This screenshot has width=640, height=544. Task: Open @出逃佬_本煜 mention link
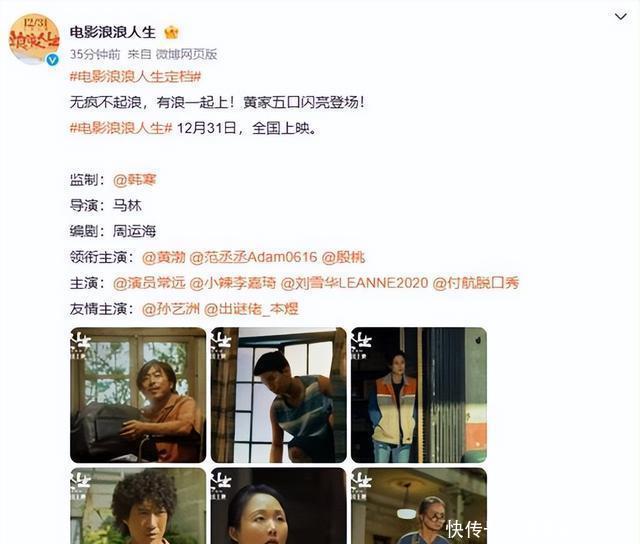point(251,309)
